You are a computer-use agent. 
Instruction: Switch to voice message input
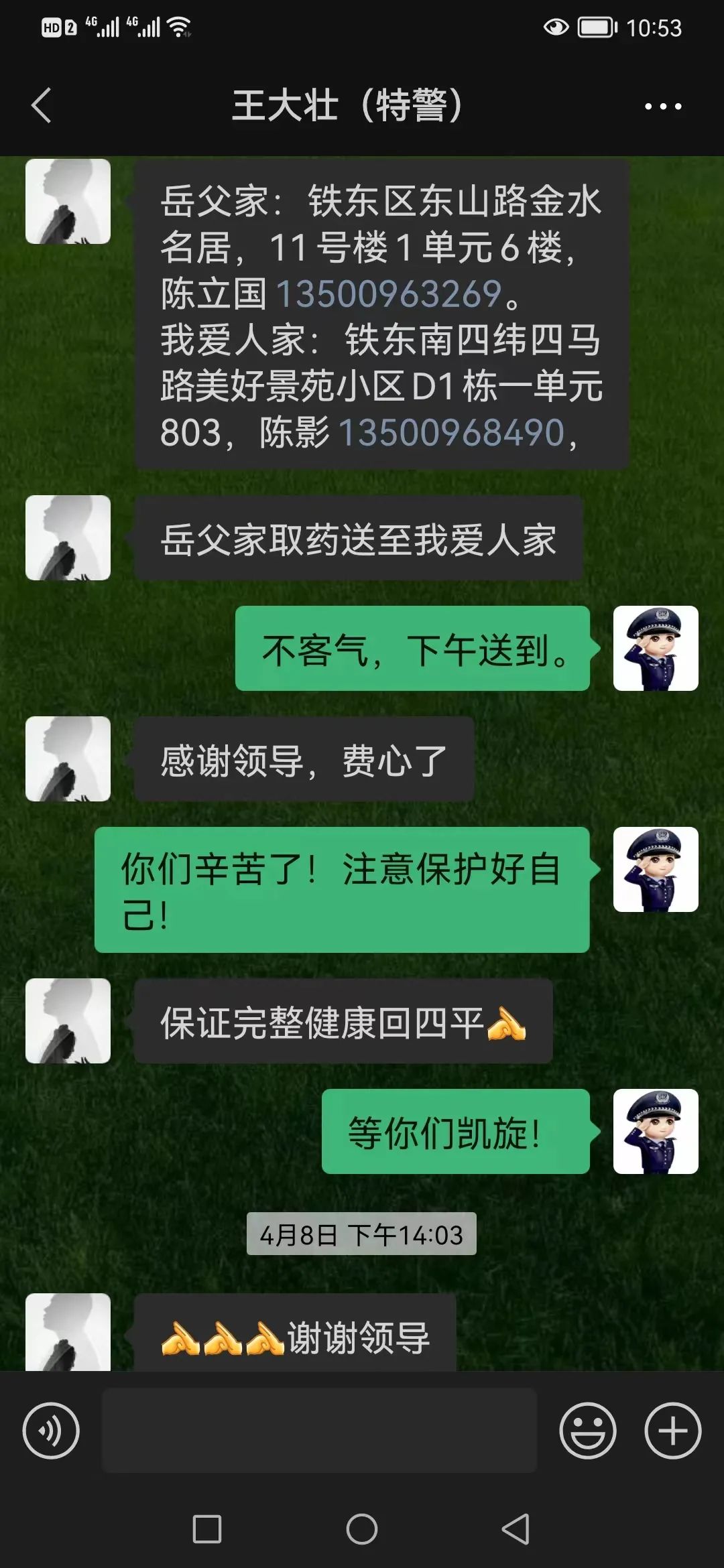coord(51,1430)
